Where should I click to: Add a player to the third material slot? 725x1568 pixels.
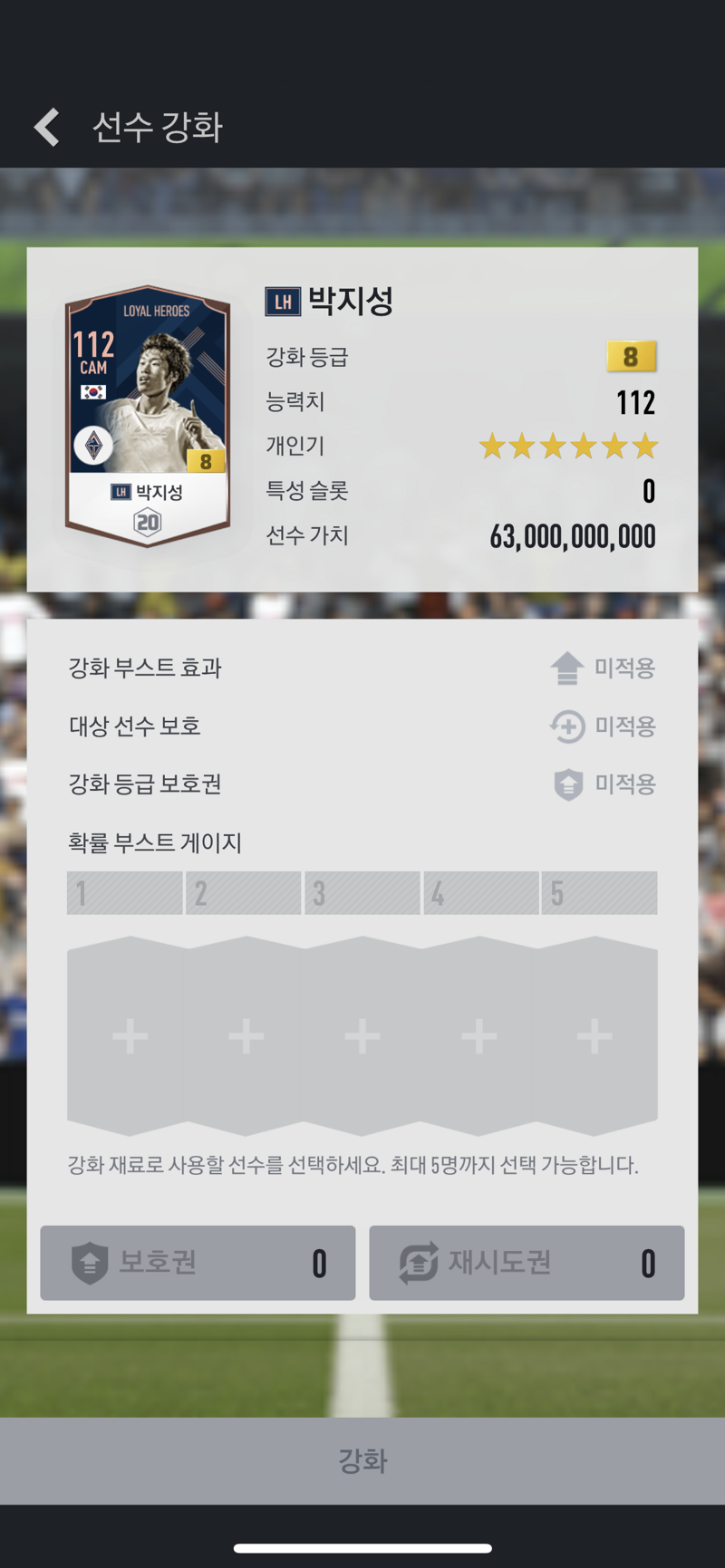coord(362,1035)
